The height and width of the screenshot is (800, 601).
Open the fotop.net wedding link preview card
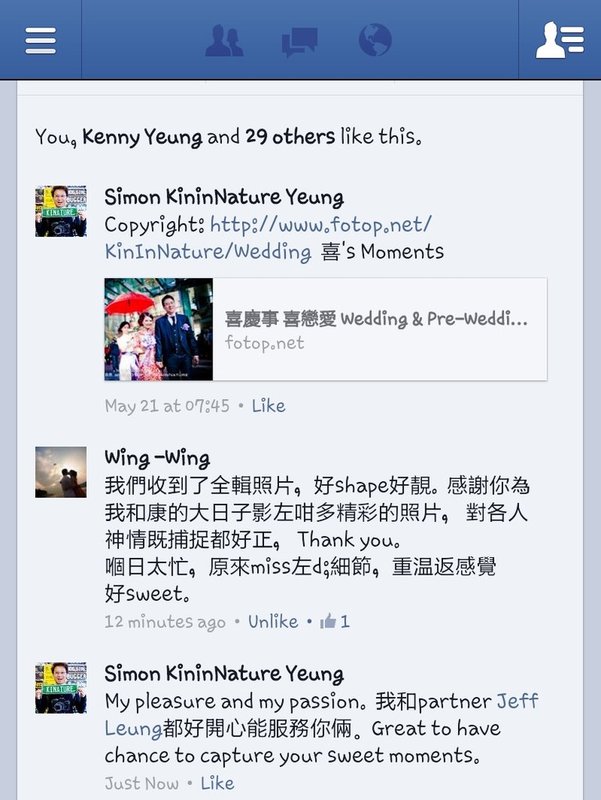point(326,330)
